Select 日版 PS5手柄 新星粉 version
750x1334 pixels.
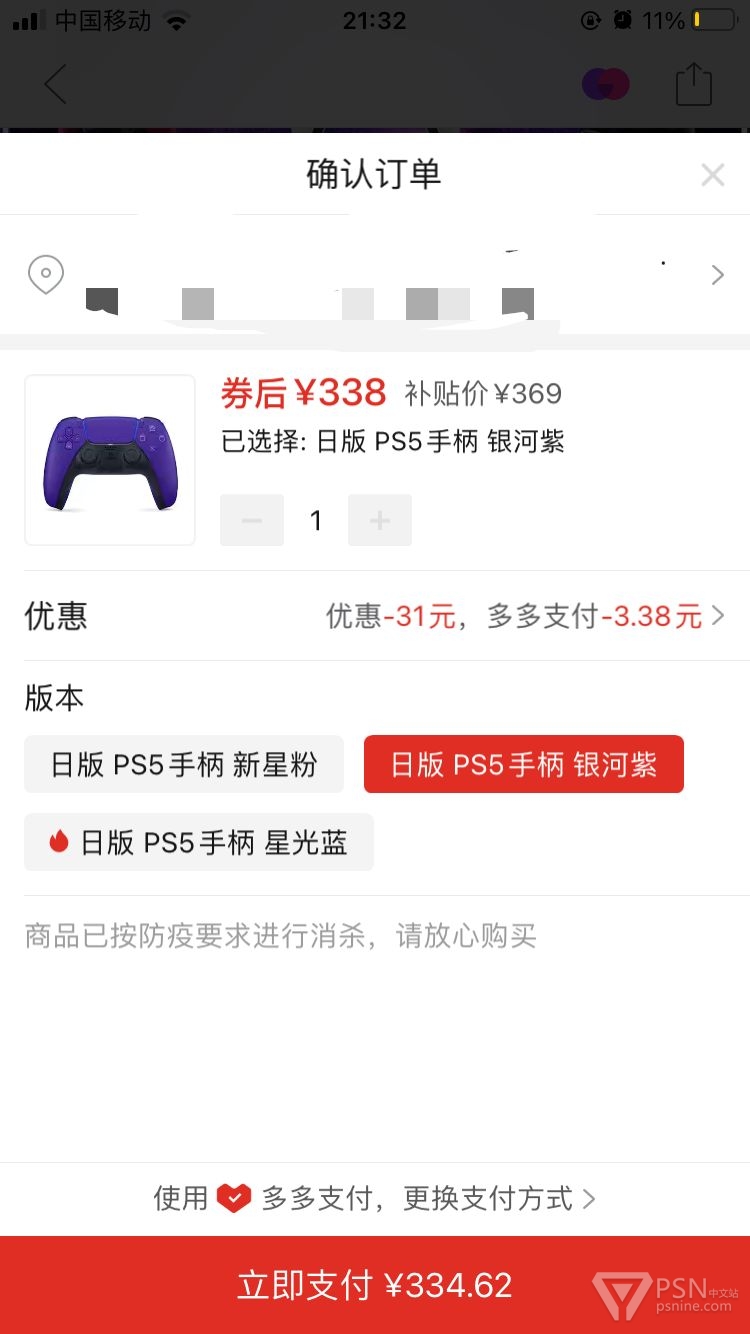[x=184, y=765]
